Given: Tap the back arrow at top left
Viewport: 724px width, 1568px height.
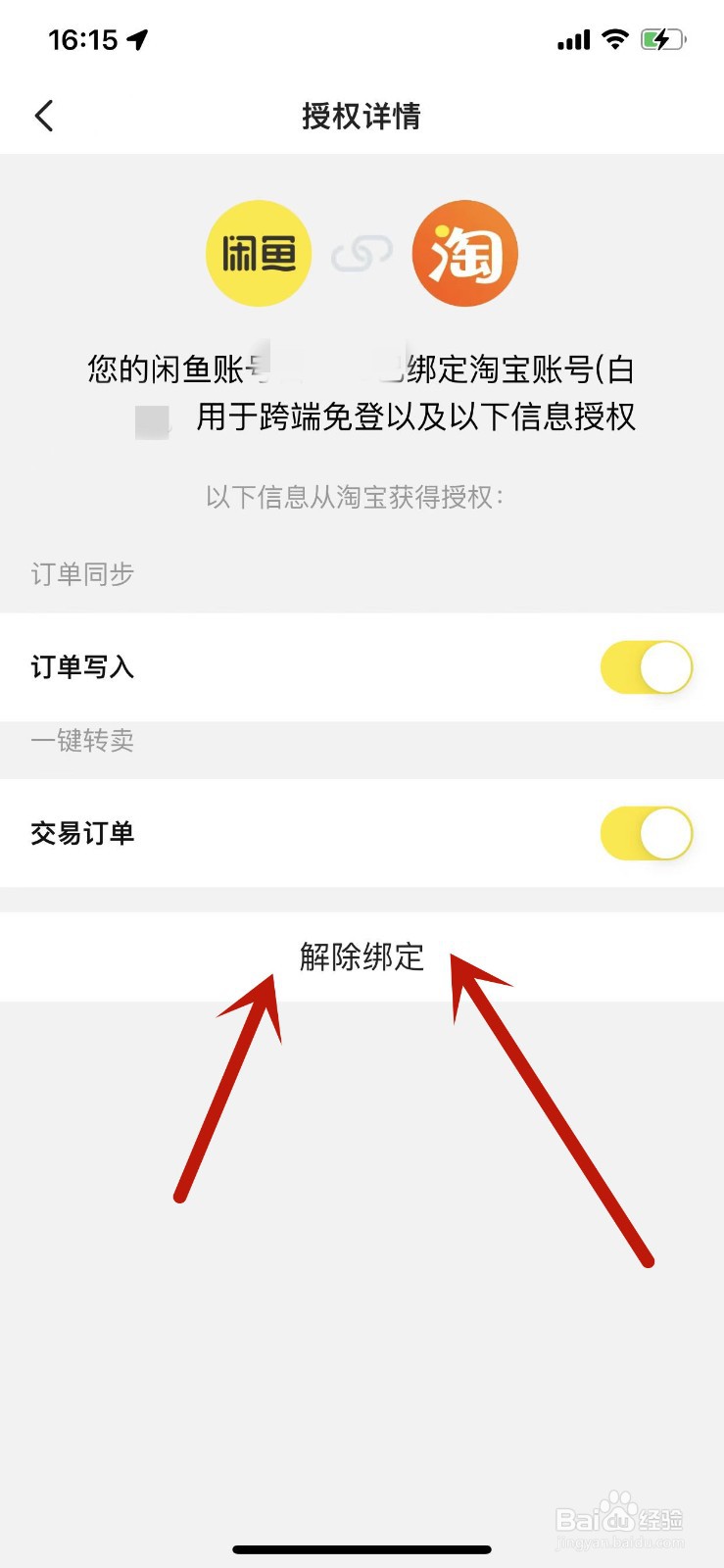Looking at the screenshot, I should click(x=43, y=115).
